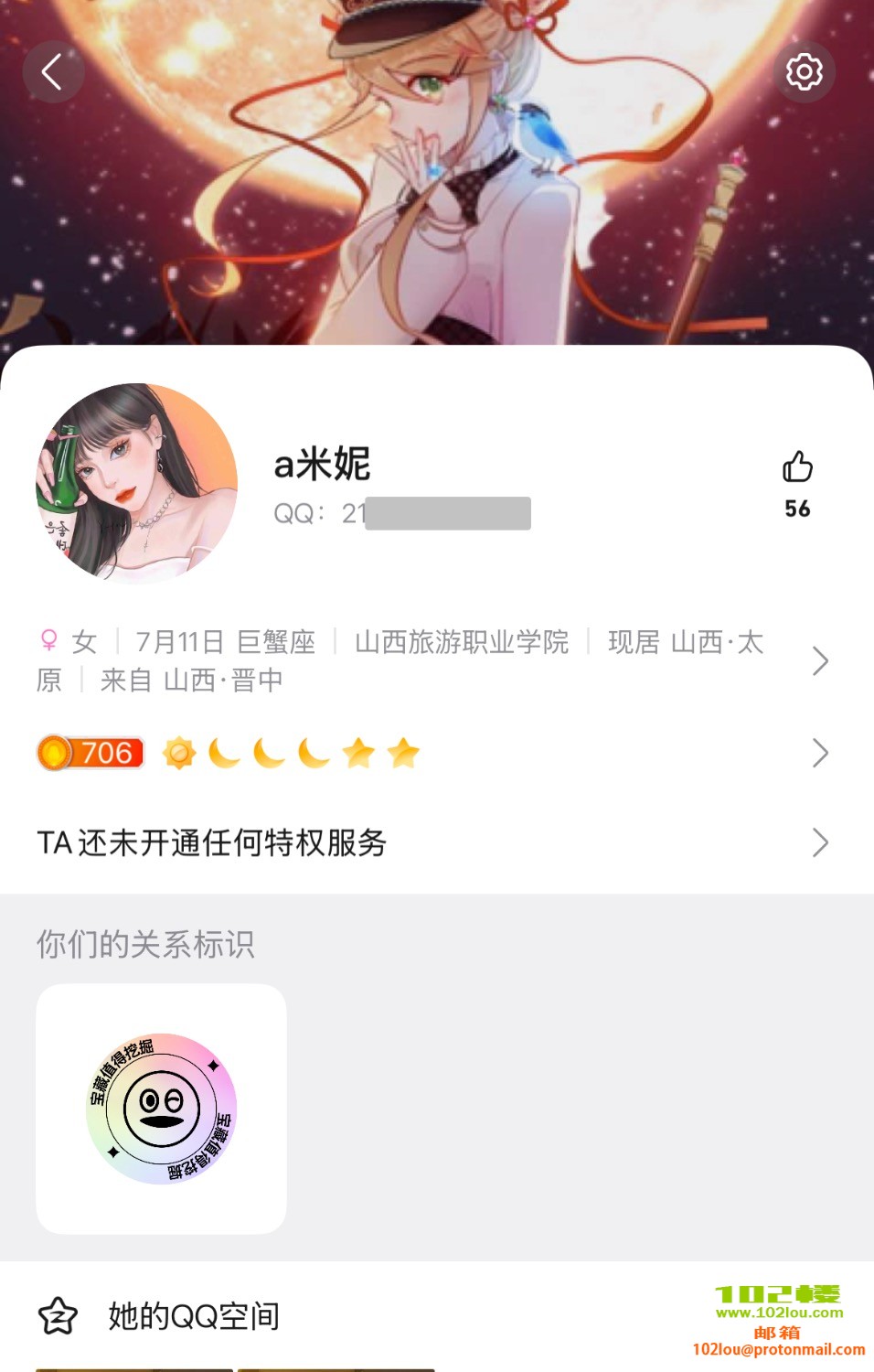The image size is (874, 1372).
Task: Open 她的QQ空间
Action: click(194, 1316)
